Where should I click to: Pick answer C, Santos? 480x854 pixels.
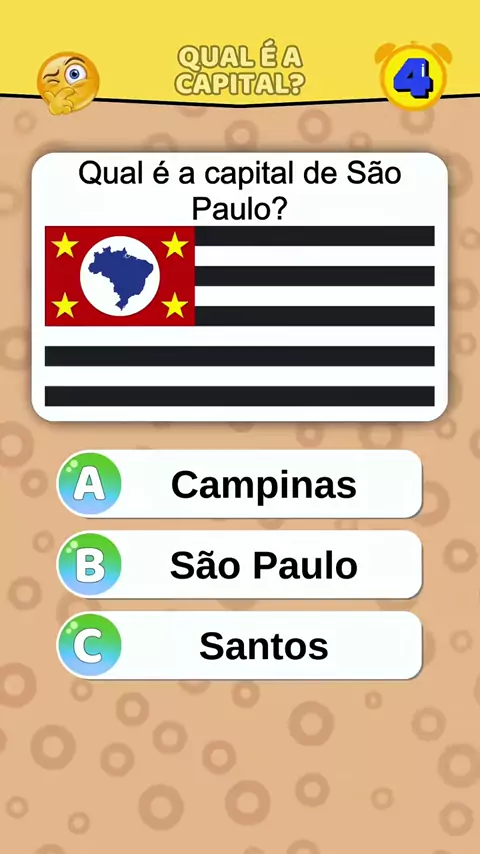coord(240,645)
